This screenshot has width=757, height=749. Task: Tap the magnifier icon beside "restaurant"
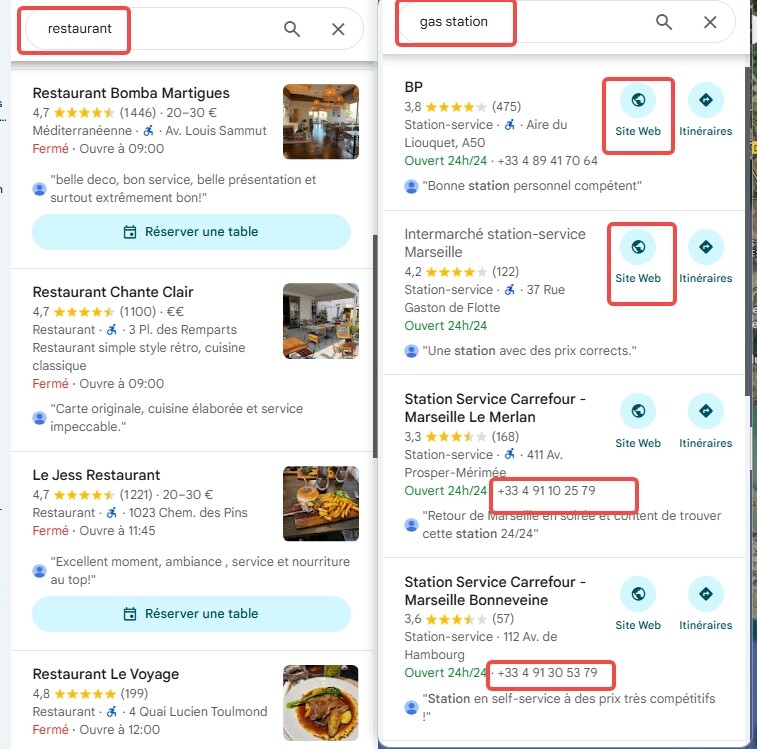(x=292, y=29)
